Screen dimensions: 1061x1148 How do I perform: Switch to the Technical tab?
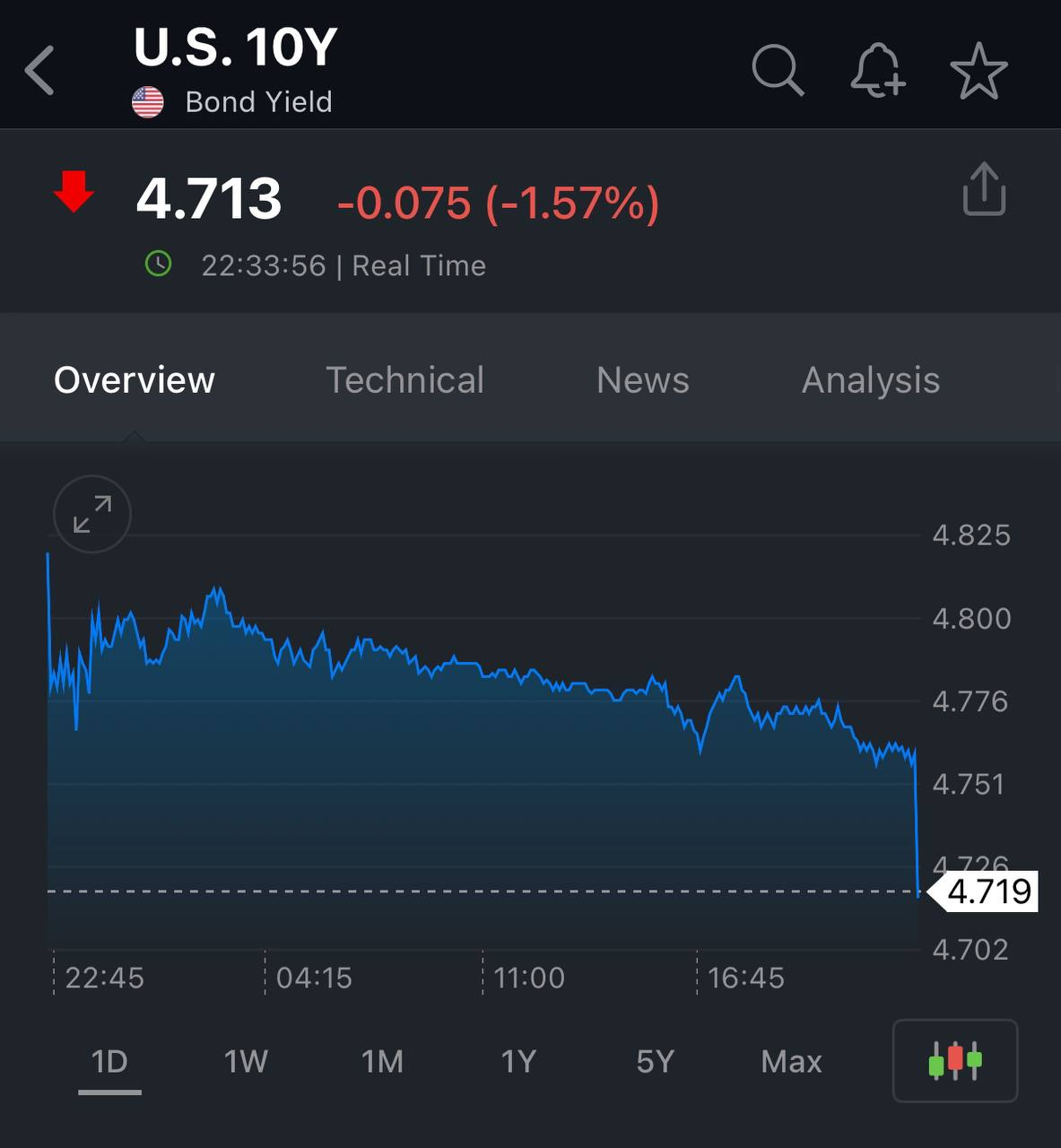404,379
